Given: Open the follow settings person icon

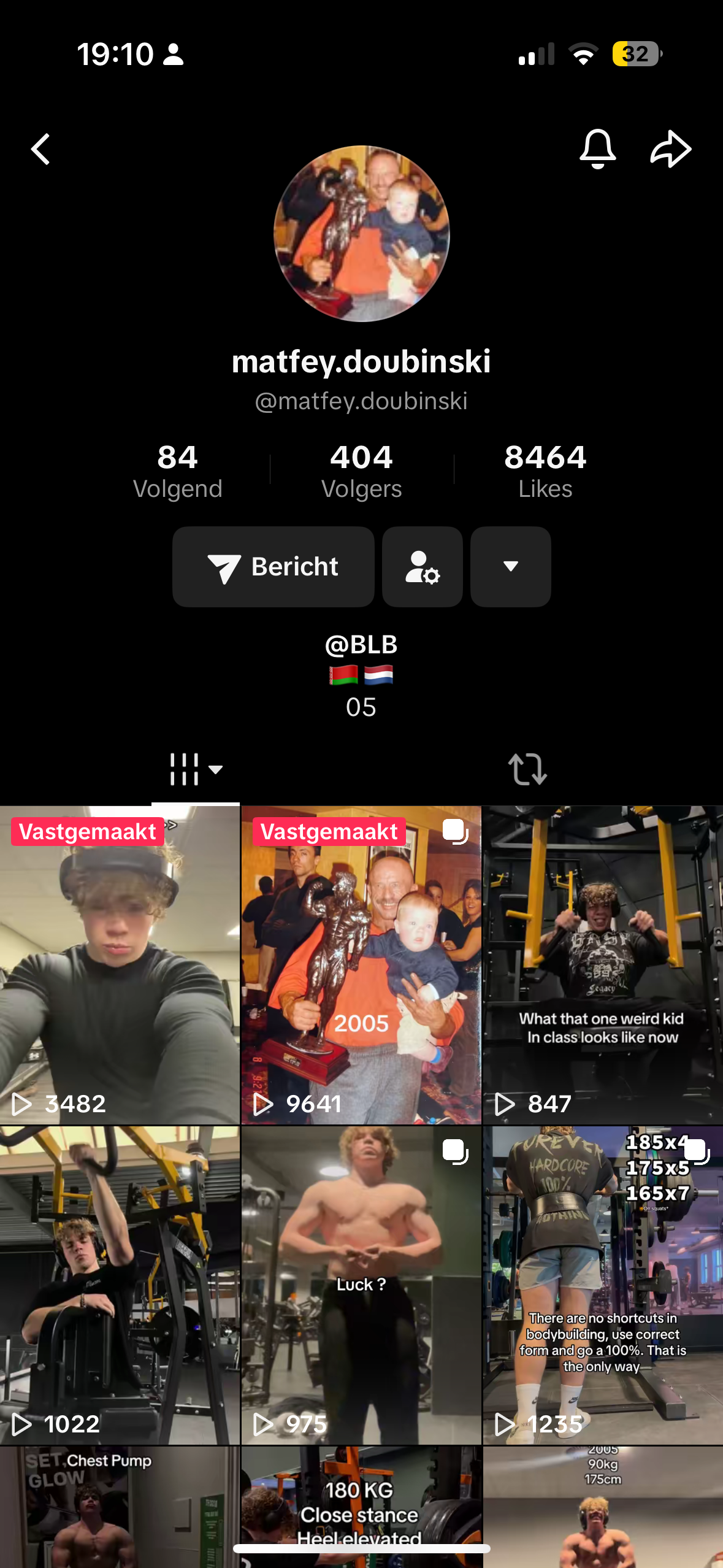Looking at the screenshot, I should click(422, 567).
